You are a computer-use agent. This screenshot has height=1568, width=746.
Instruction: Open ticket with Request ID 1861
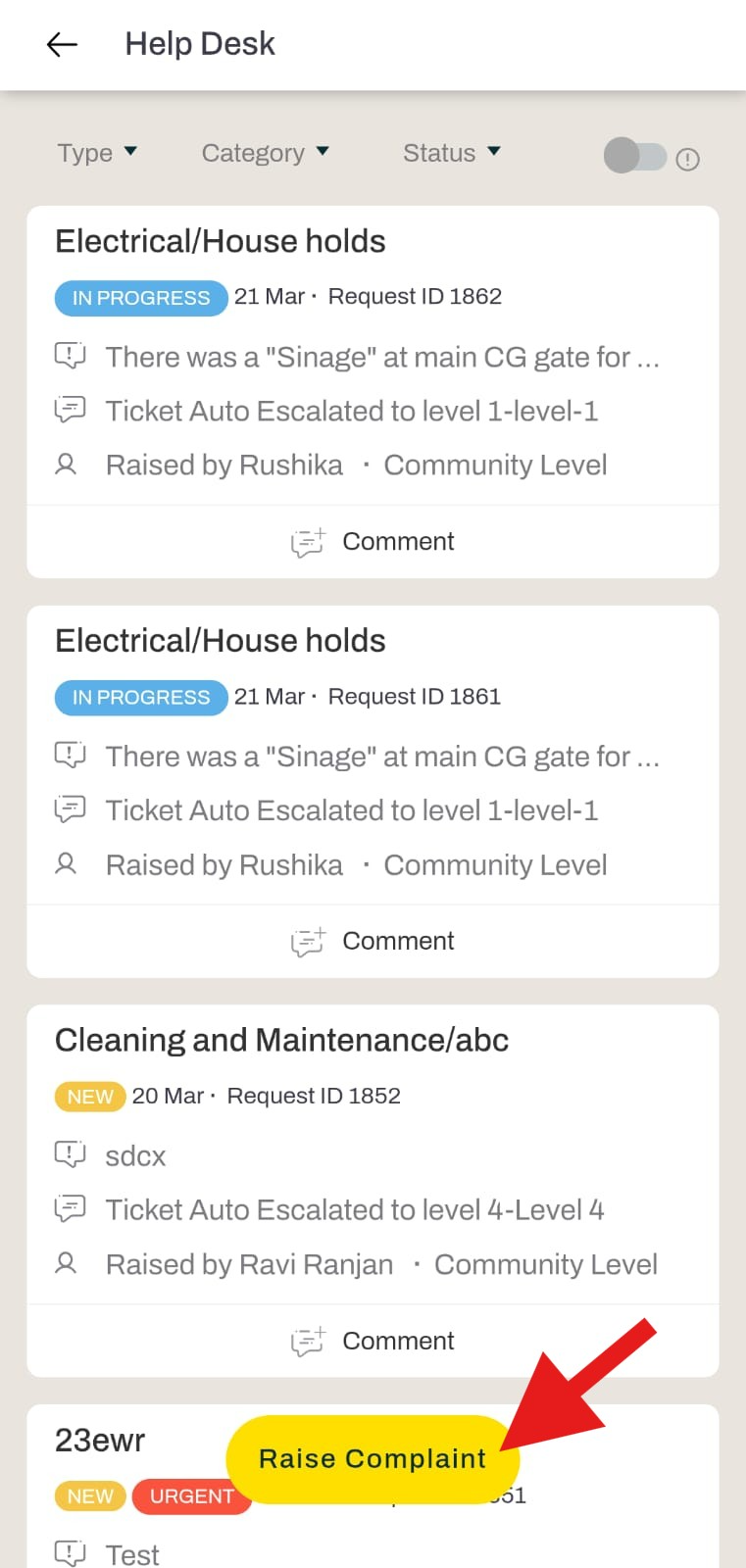[x=373, y=756]
